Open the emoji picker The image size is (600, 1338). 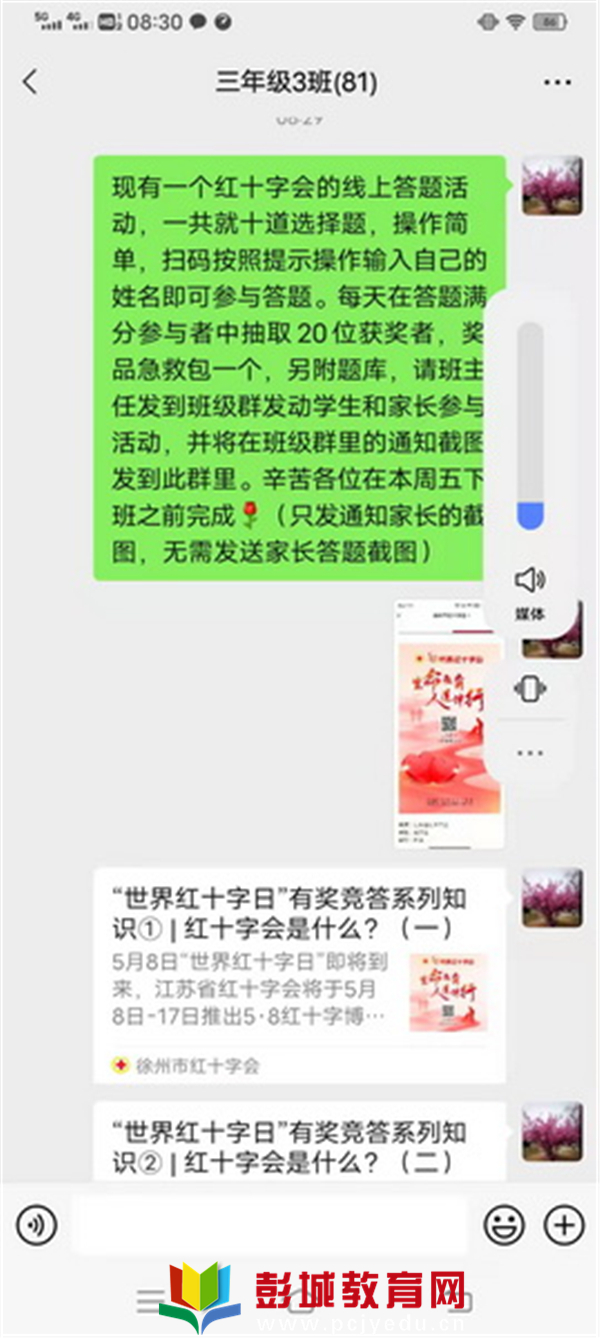(504, 1224)
